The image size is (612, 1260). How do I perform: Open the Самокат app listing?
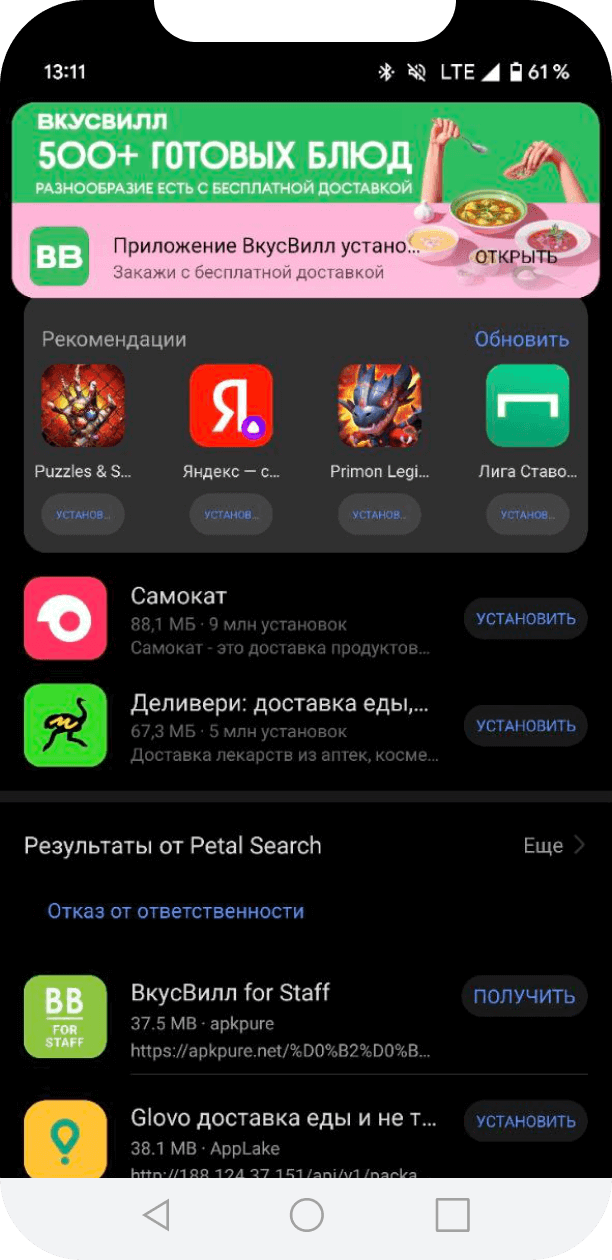tap(280, 620)
